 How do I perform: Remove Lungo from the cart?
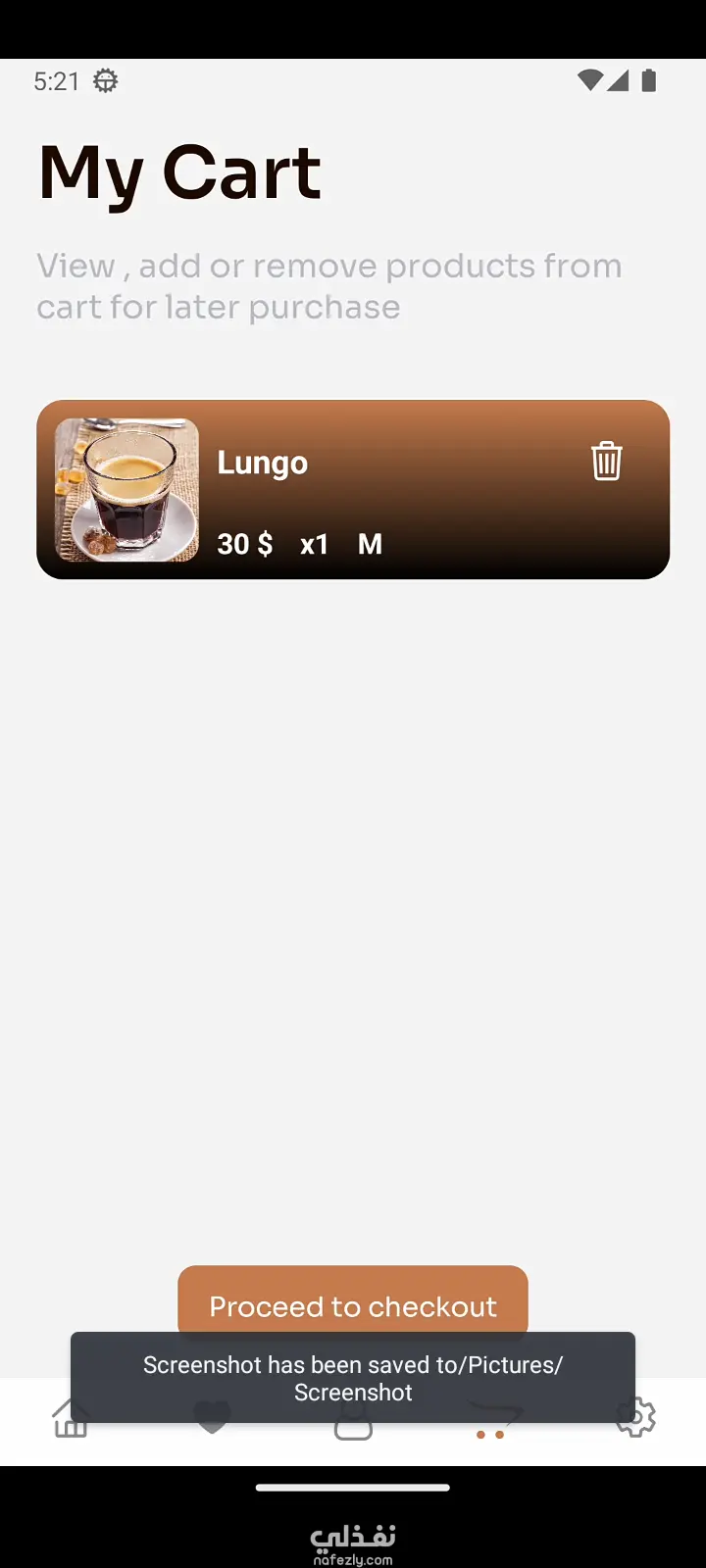click(606, 461)
